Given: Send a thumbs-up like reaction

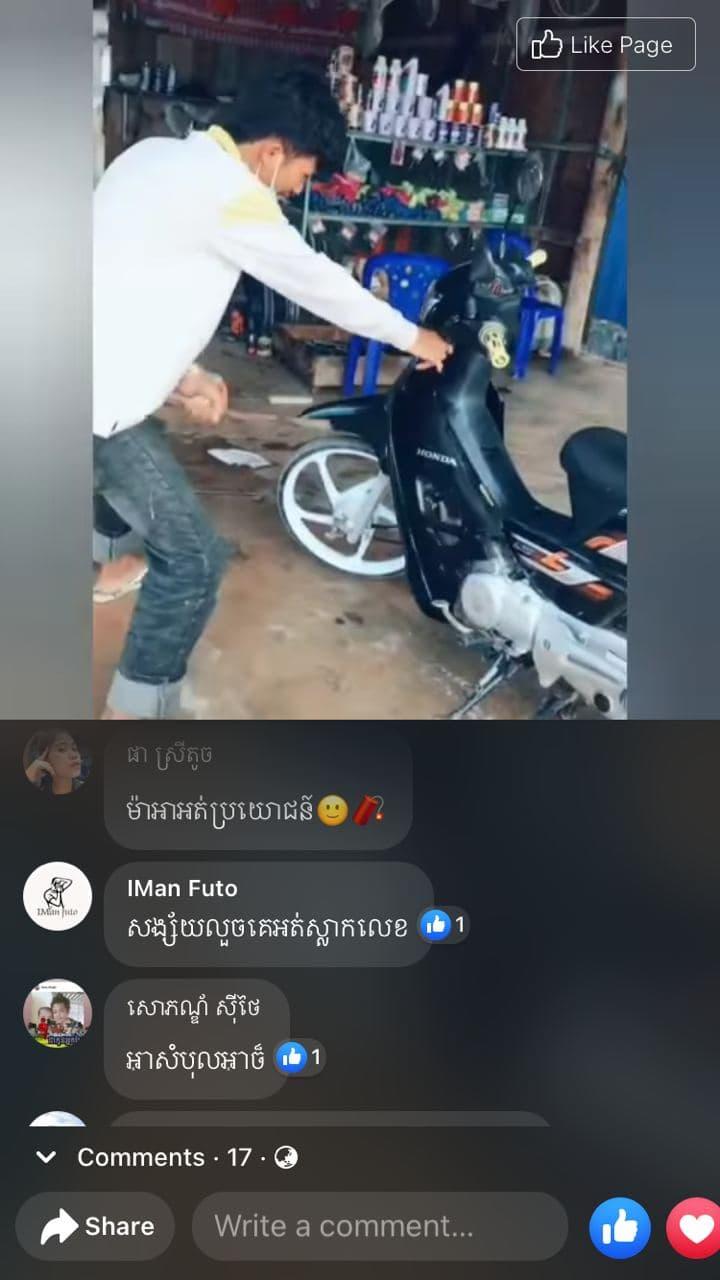Looking at the screenshot, I should click(619, 1227).
